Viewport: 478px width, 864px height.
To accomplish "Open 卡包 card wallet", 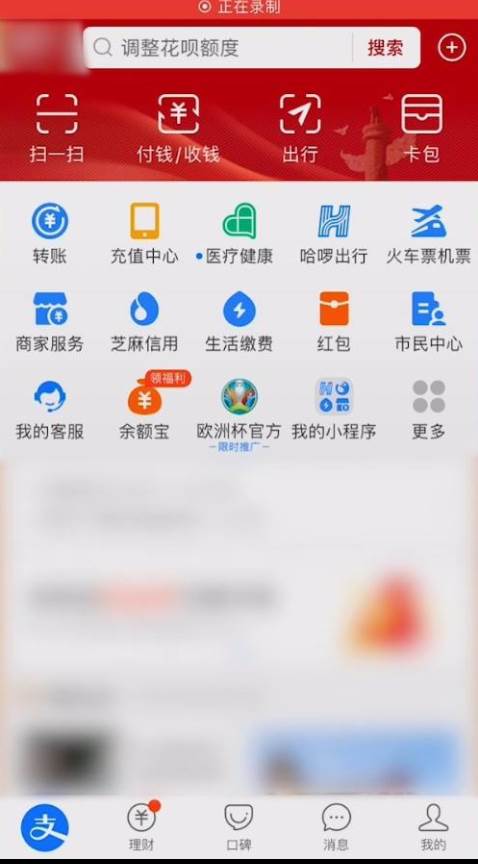I will (422, 128).
